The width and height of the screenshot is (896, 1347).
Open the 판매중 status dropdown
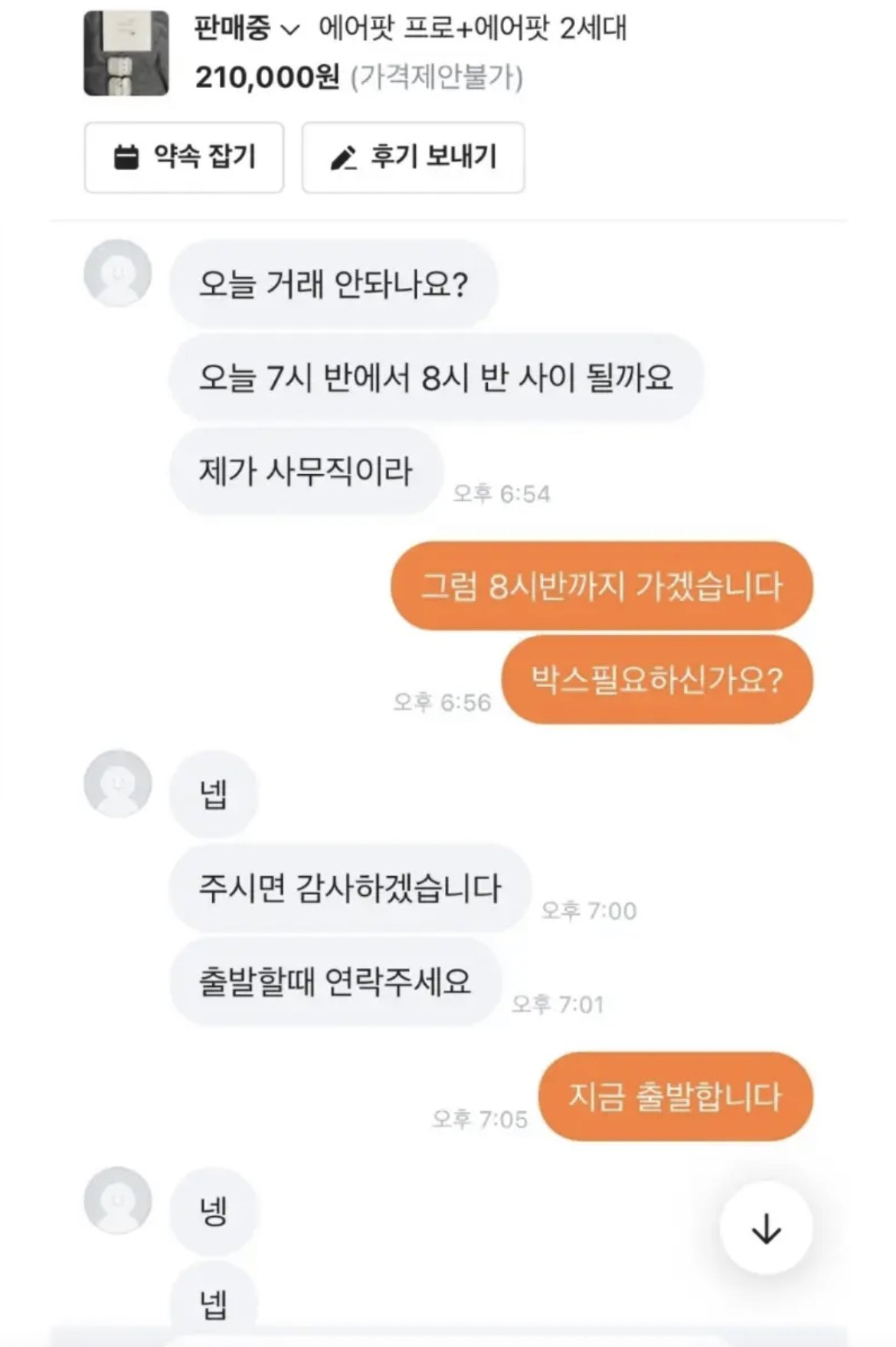[245, 29]
